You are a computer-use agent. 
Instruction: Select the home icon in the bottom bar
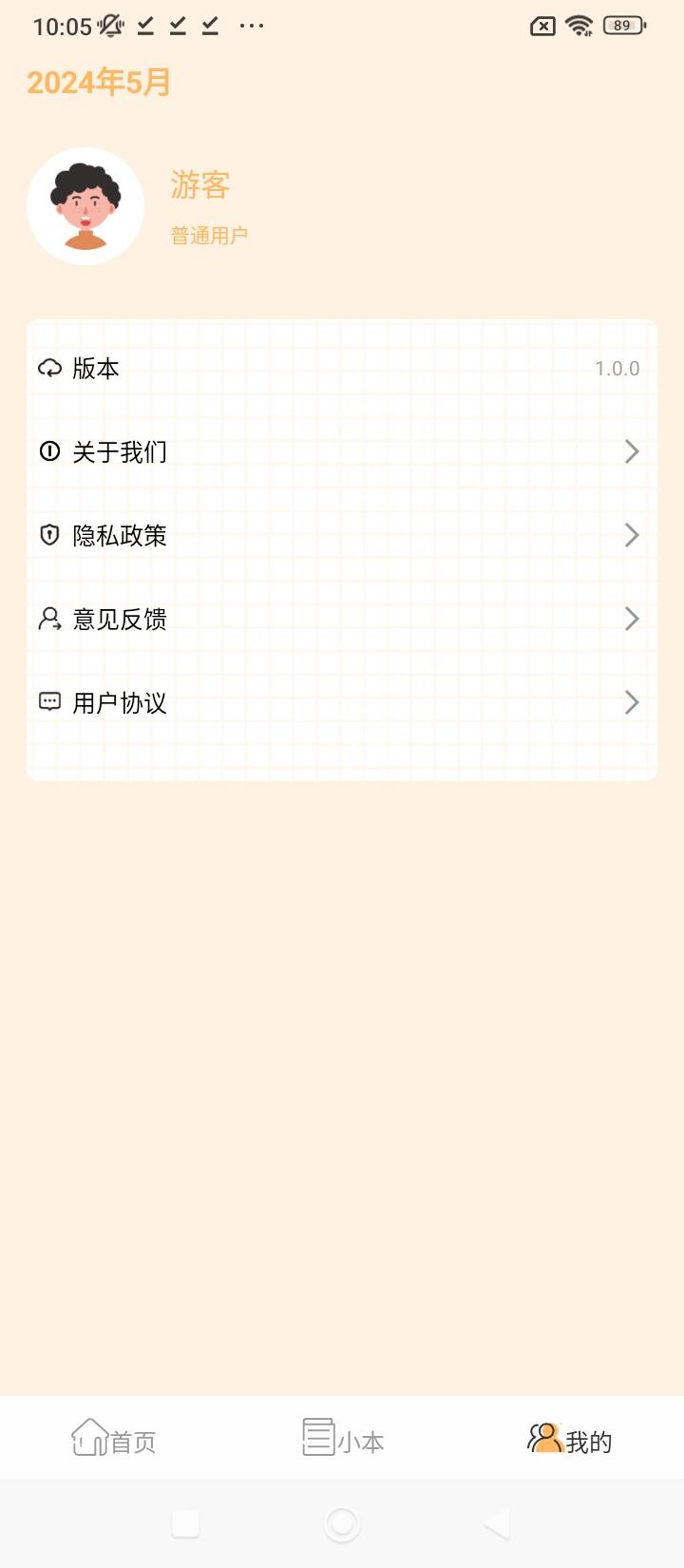(89, 1435)
